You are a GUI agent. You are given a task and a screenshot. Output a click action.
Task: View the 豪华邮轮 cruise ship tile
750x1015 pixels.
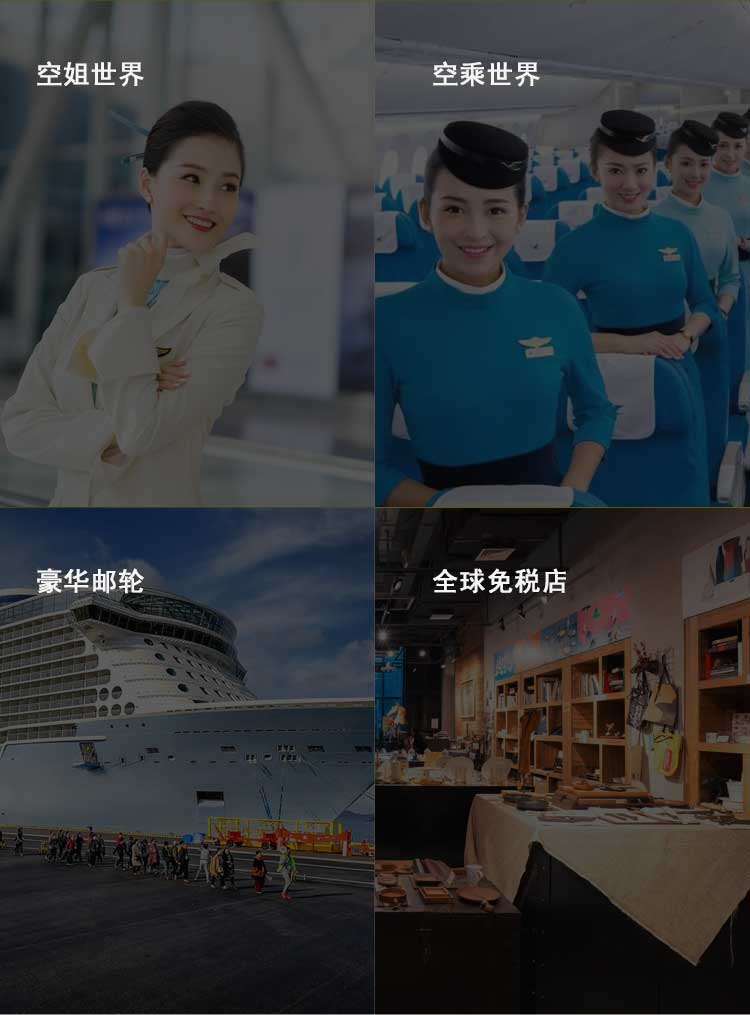pyautogui.click(x=187, y=760)
